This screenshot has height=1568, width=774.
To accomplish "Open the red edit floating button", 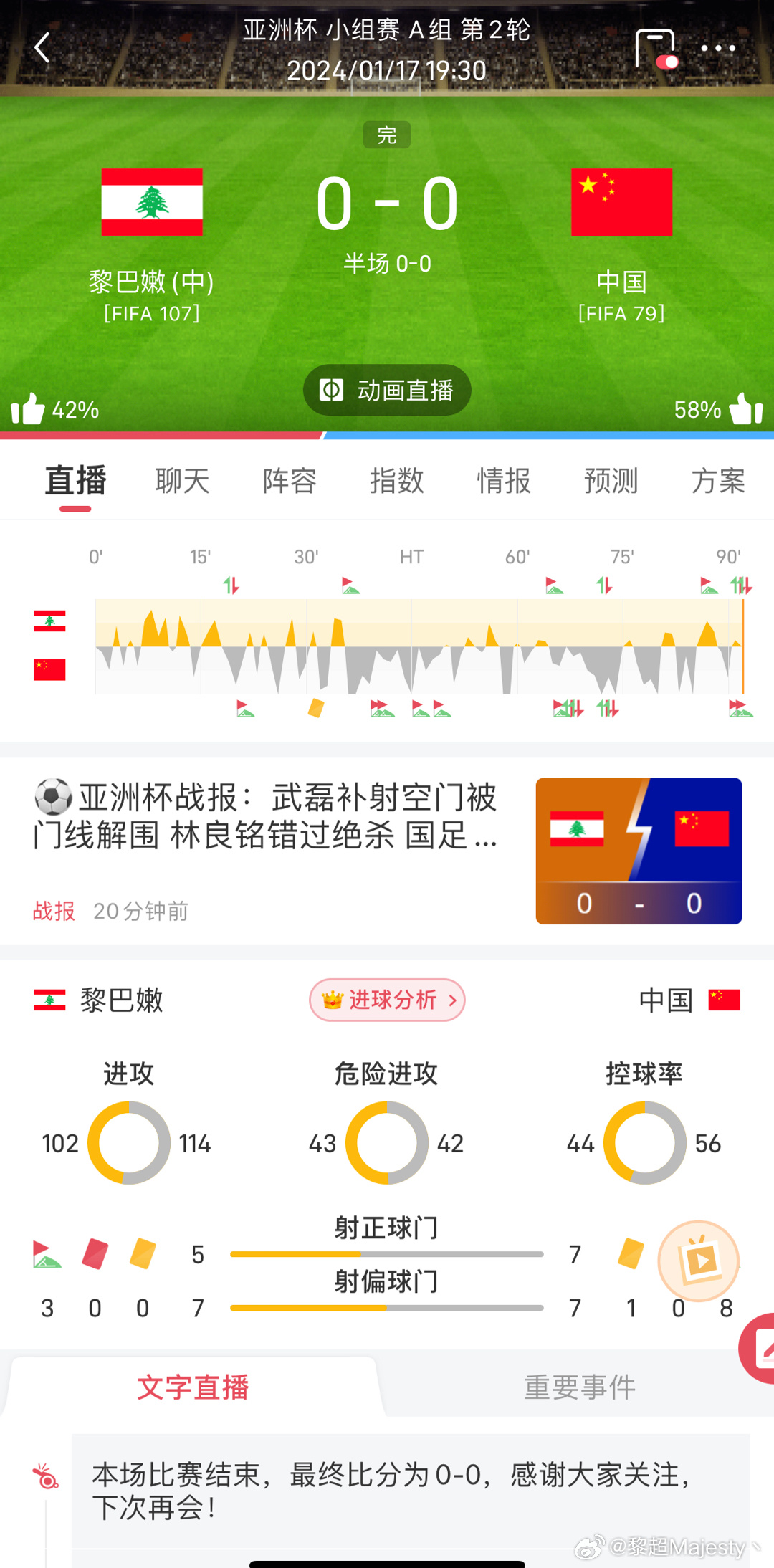I will 758,1348.
